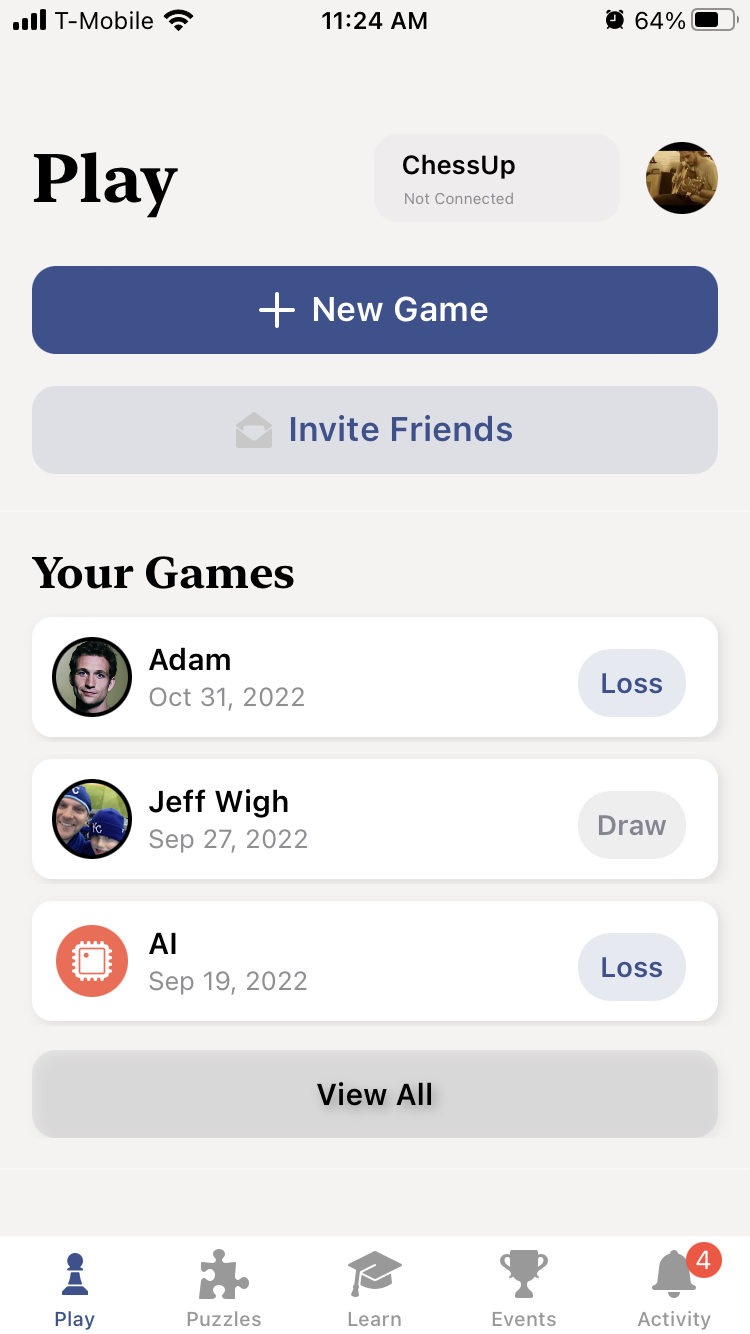Tap the envelope icon beside Invite Friends

tap(254, 430)
